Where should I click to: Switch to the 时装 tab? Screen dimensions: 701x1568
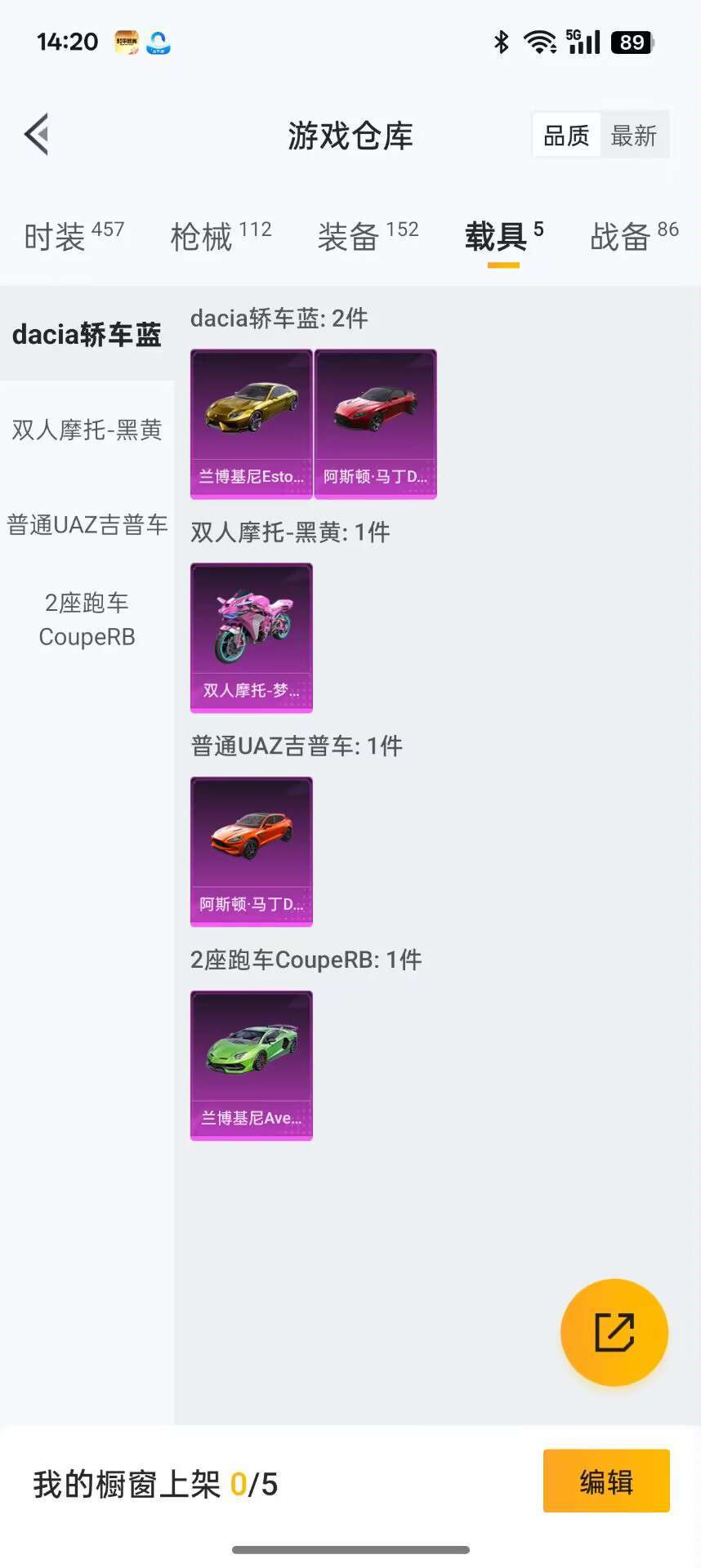point(74,237)
